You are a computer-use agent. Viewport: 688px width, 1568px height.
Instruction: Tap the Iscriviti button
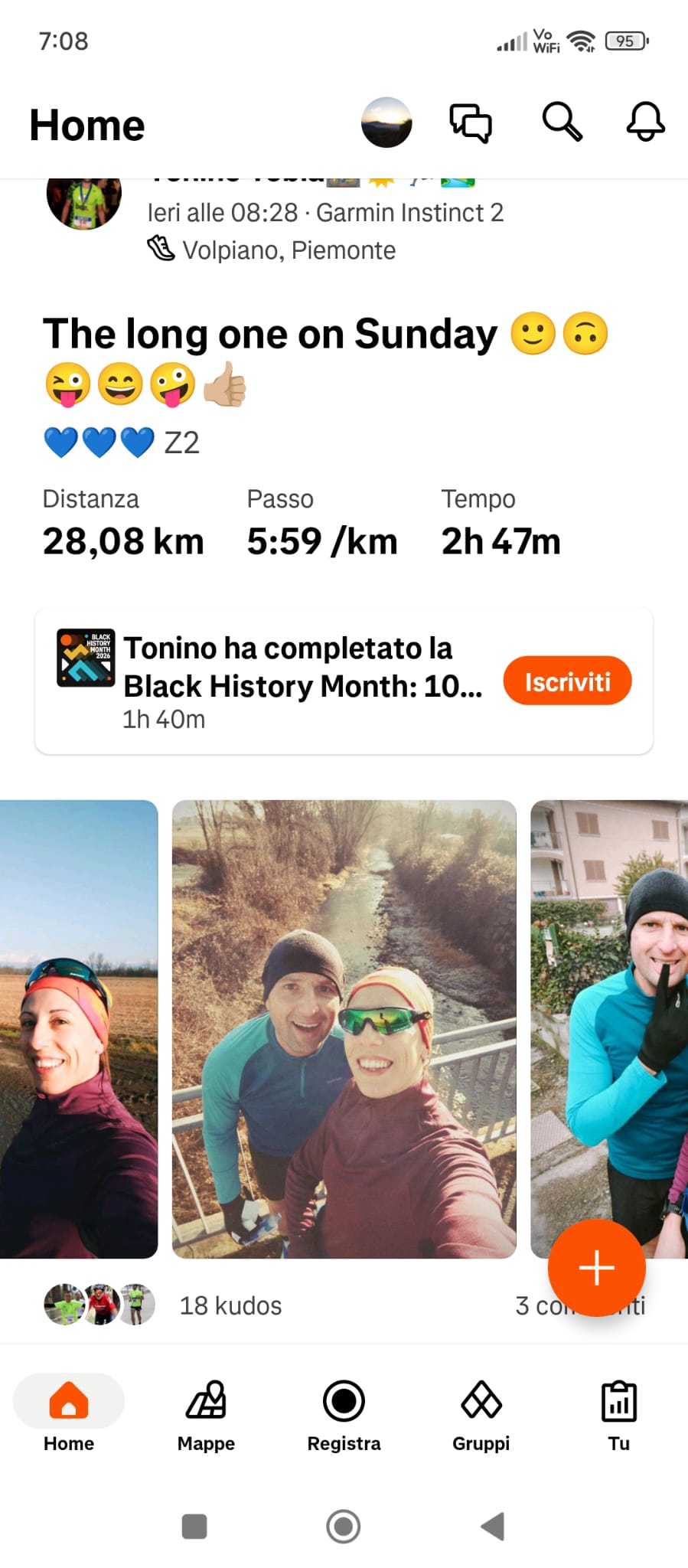point(567,681)
